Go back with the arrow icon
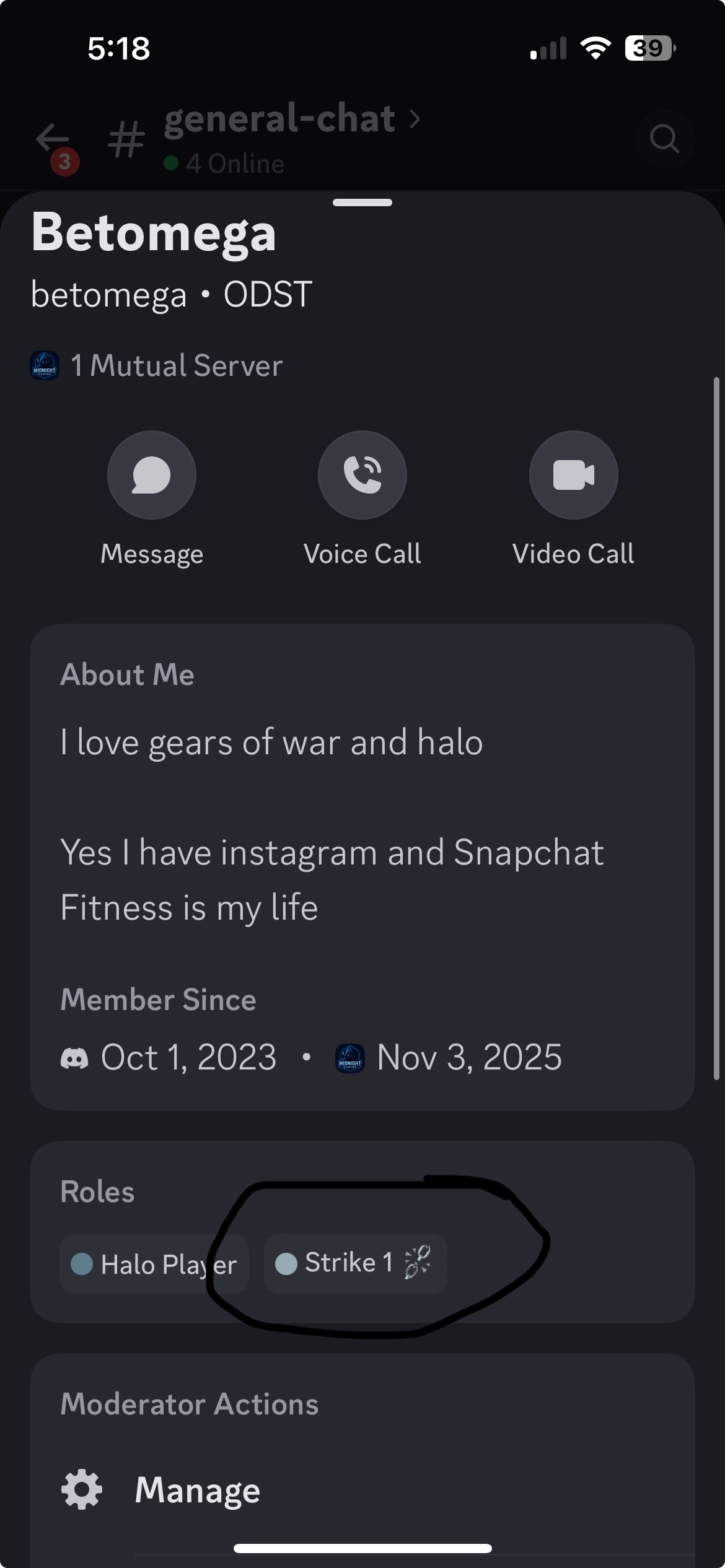 (x=53, y=137)
